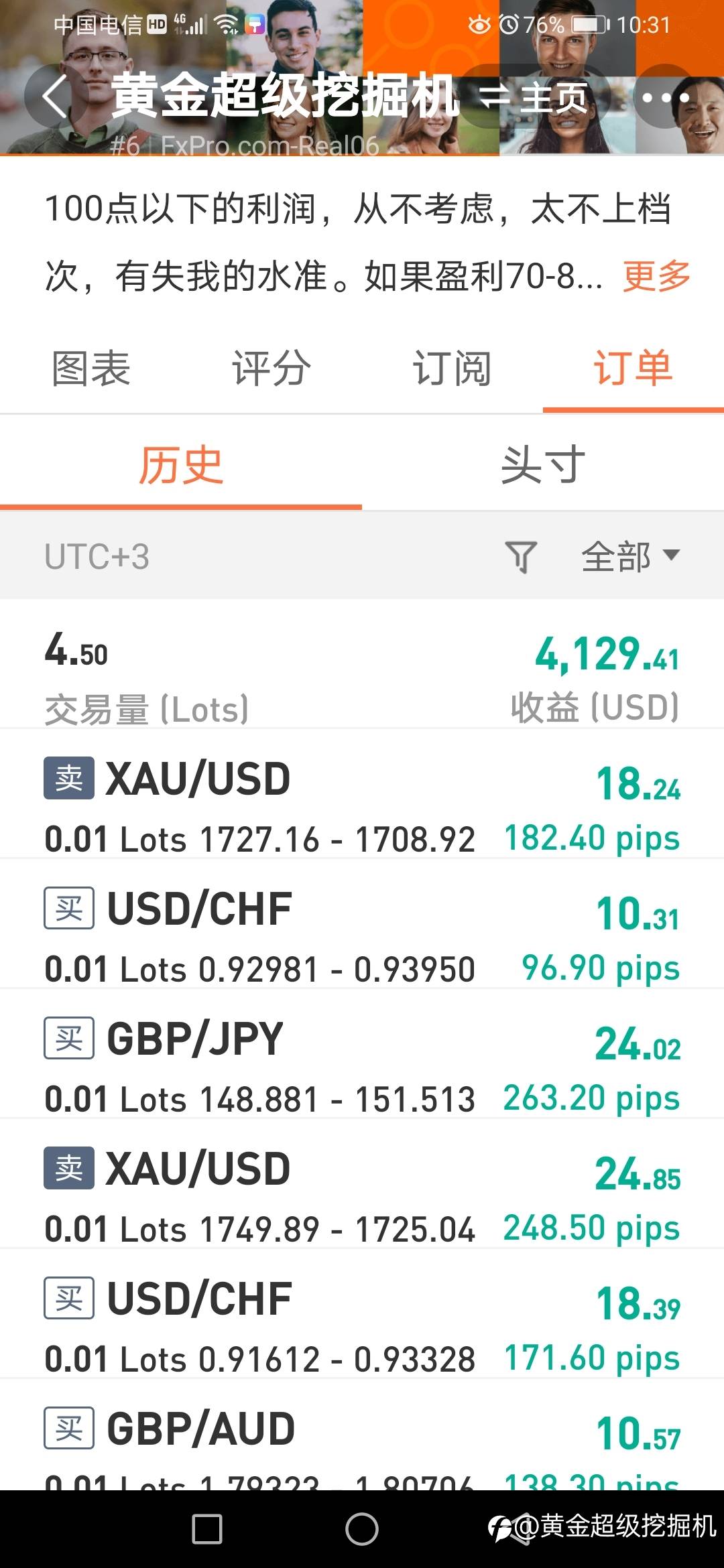Tap the 主页 home switch button
Viewport: 724px width, 1568px height.
[534, 98]
